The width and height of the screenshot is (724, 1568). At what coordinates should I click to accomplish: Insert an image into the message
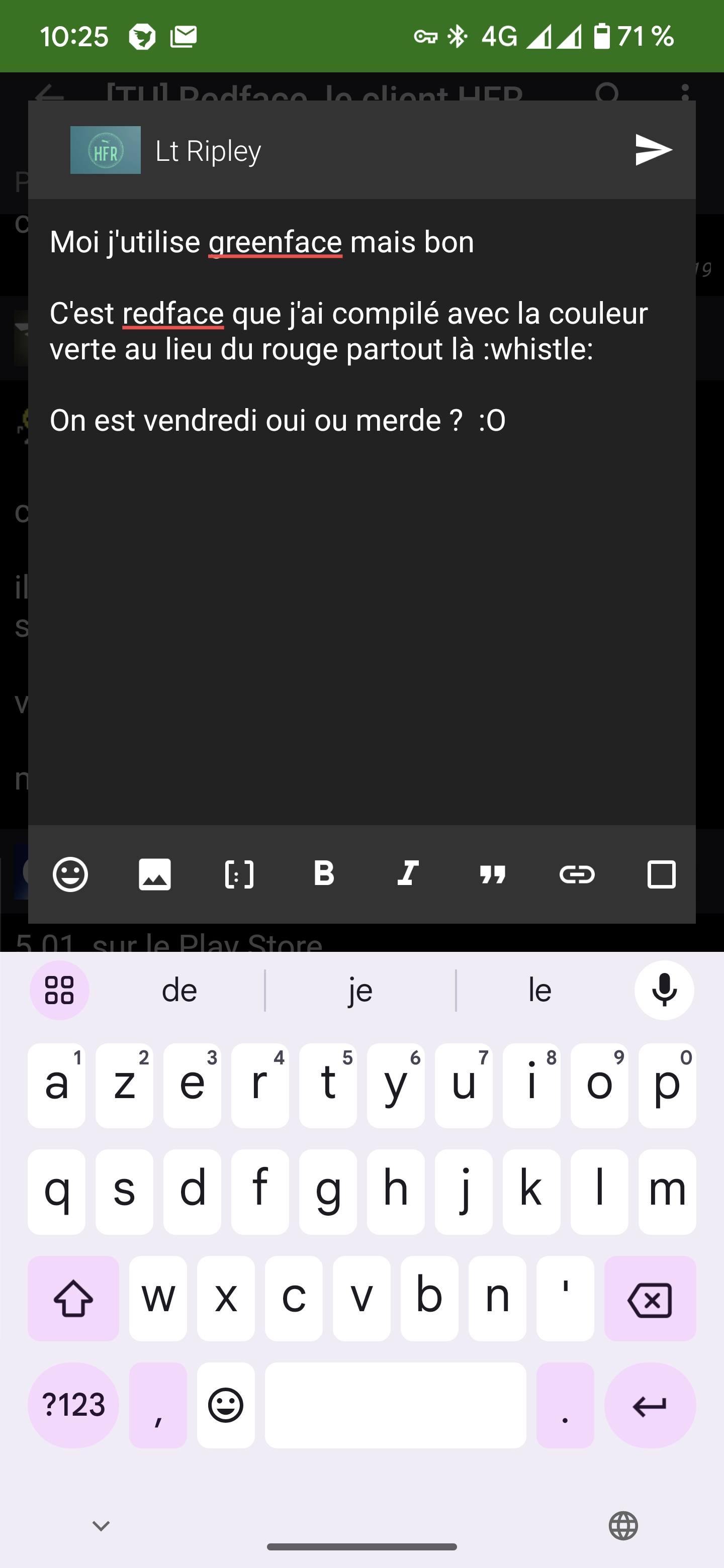click(155, 874)
